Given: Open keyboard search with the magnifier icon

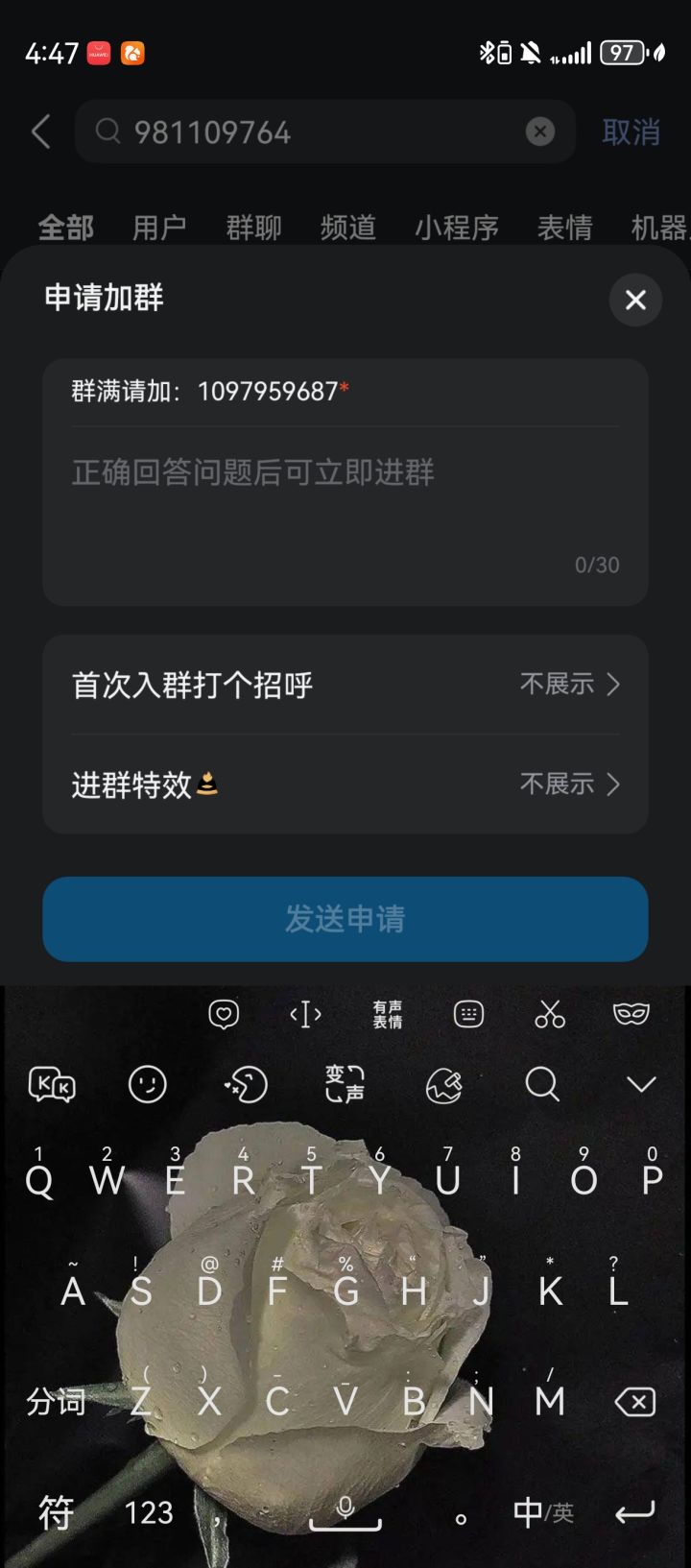Looking at the screenshot, I should pyautogui.click(x=542, y=1083).
